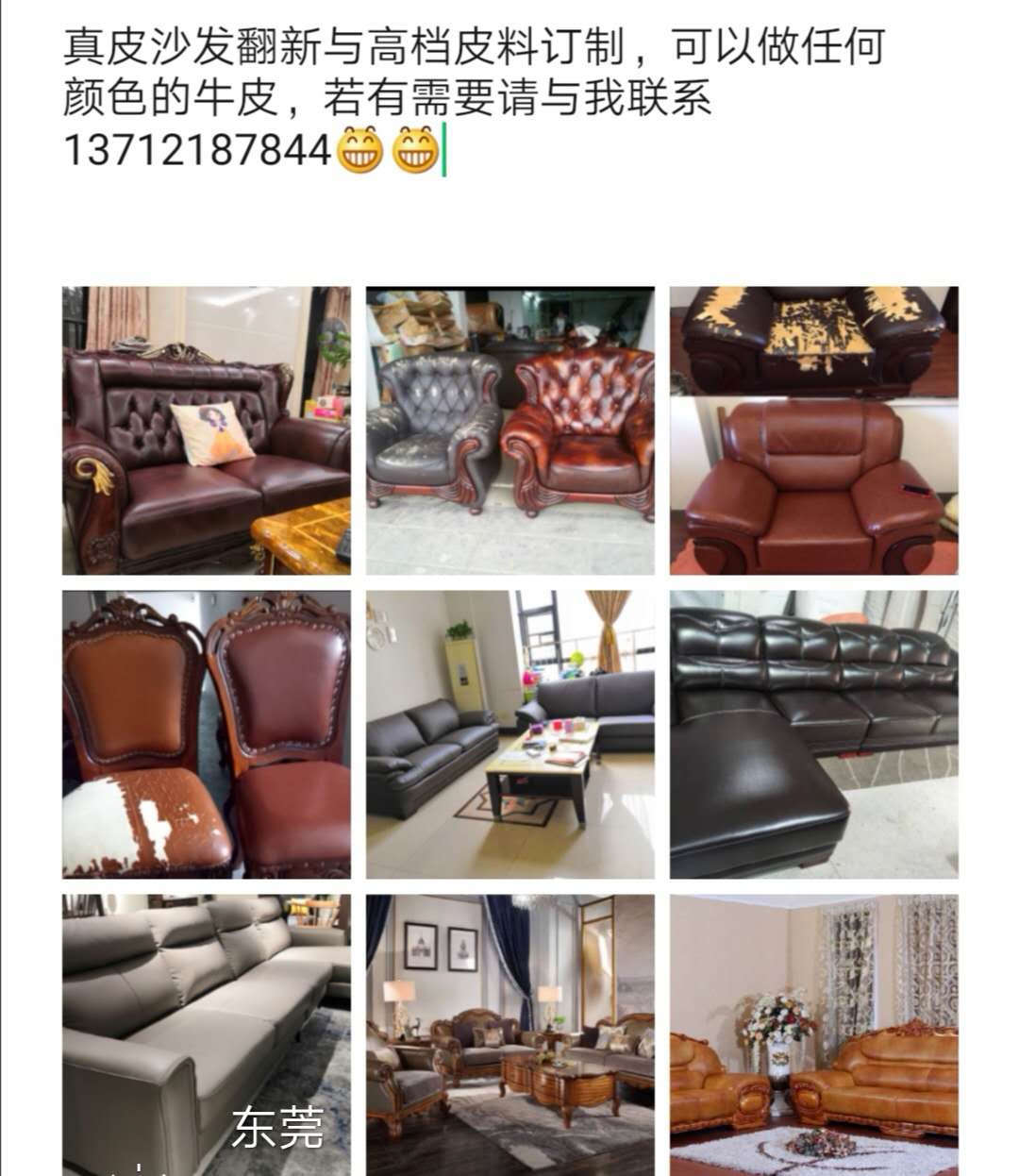Open the gray and brown armchairs photo

(x=509, y=430)
